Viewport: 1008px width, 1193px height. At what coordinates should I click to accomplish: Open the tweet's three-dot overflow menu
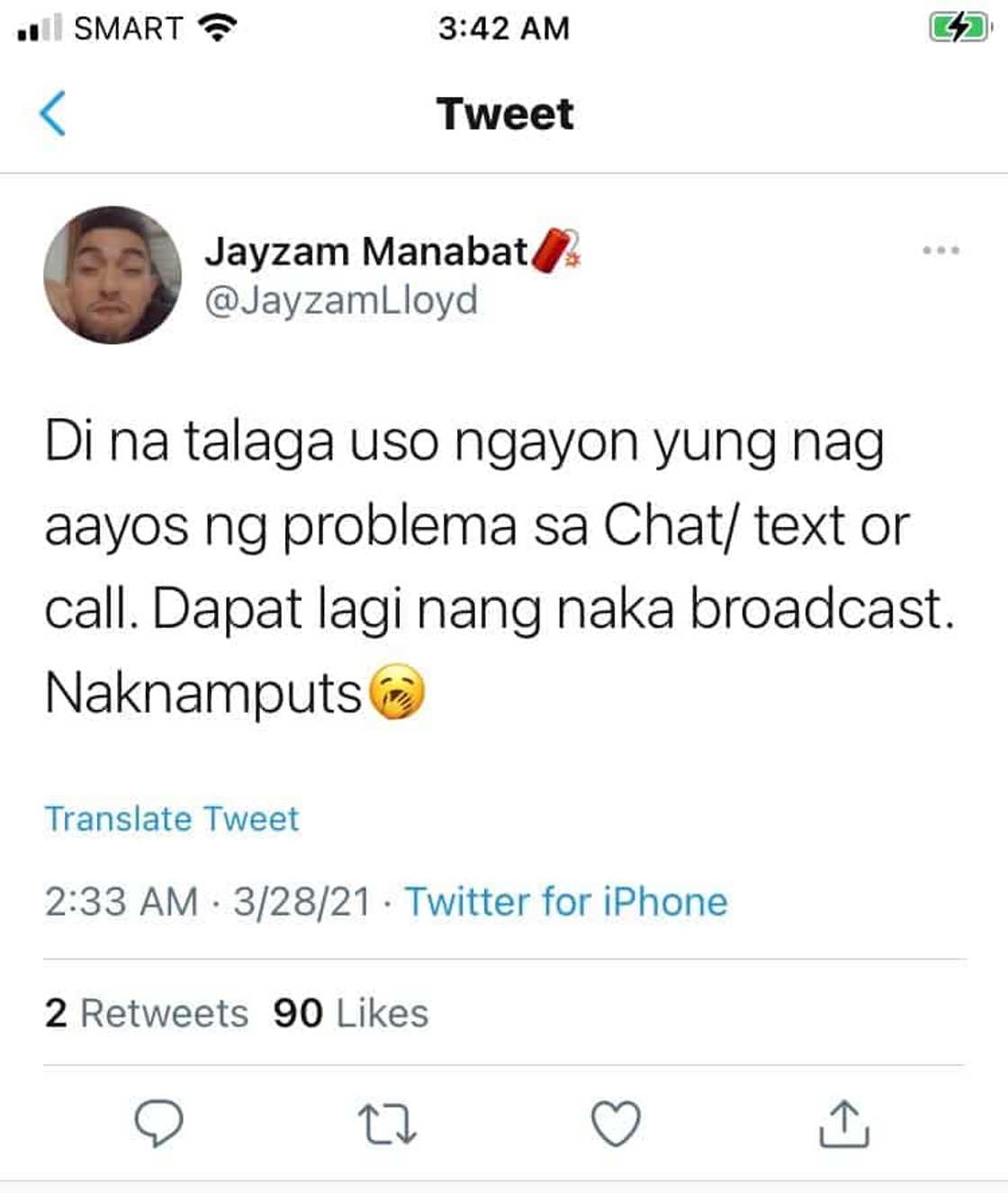pos(940,250)
